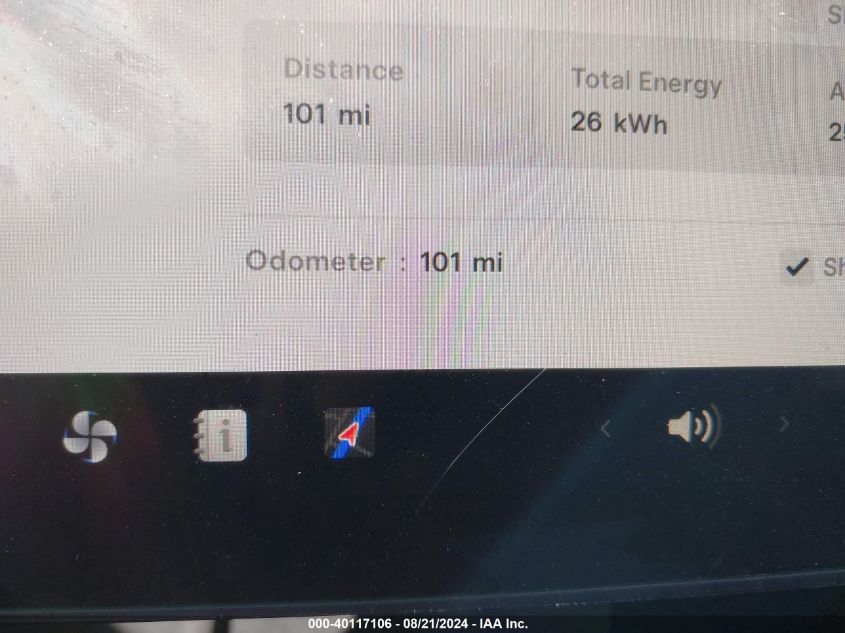Launch the navigation map app
845x633 pixels.
[349, 433]
